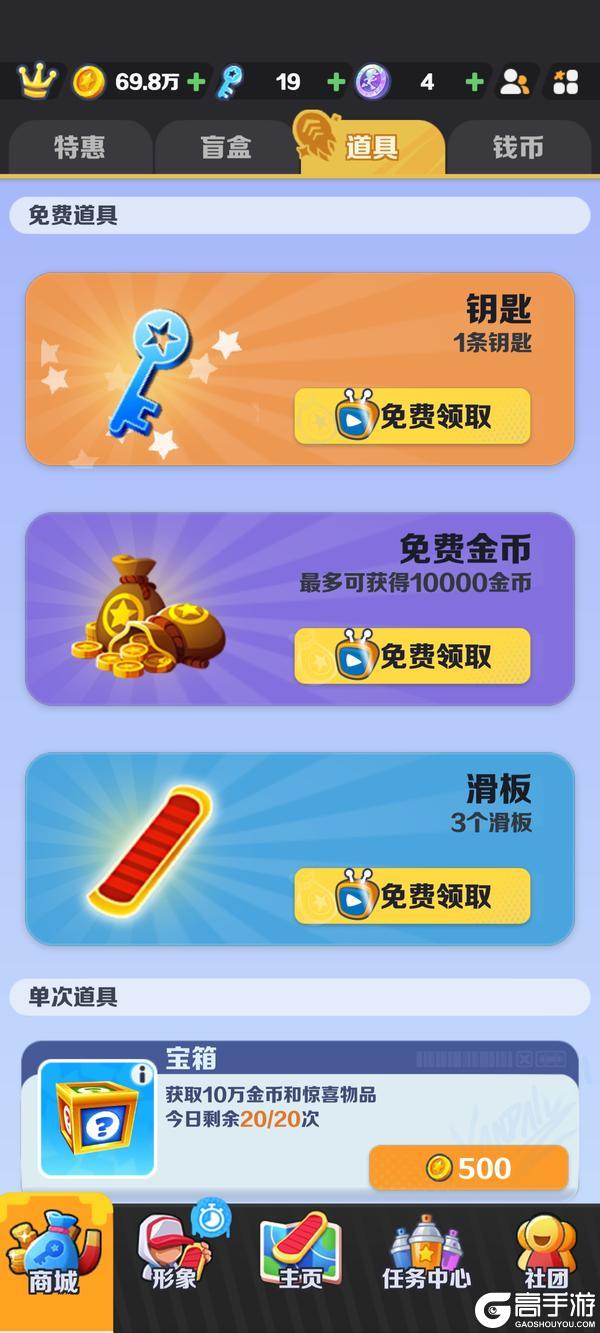The image size is (600, 1333).
Task: Switch to the 钱币 tab
Action: click(518, 148)
